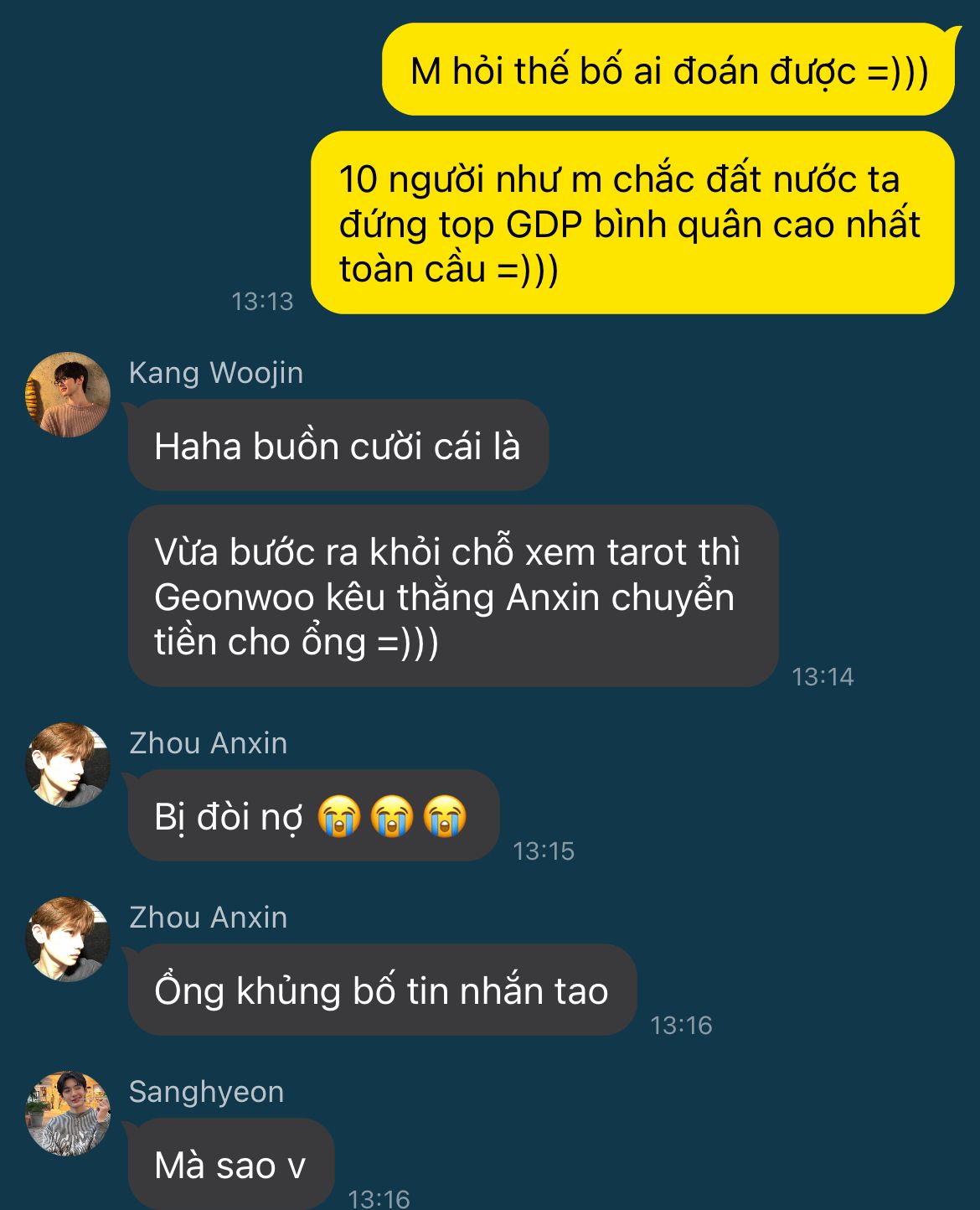Open Zhou Anxin's avatar beside "Bị đòi nợ"
The width and height of the screenshot is (980, 1210).
pos(68,765)
